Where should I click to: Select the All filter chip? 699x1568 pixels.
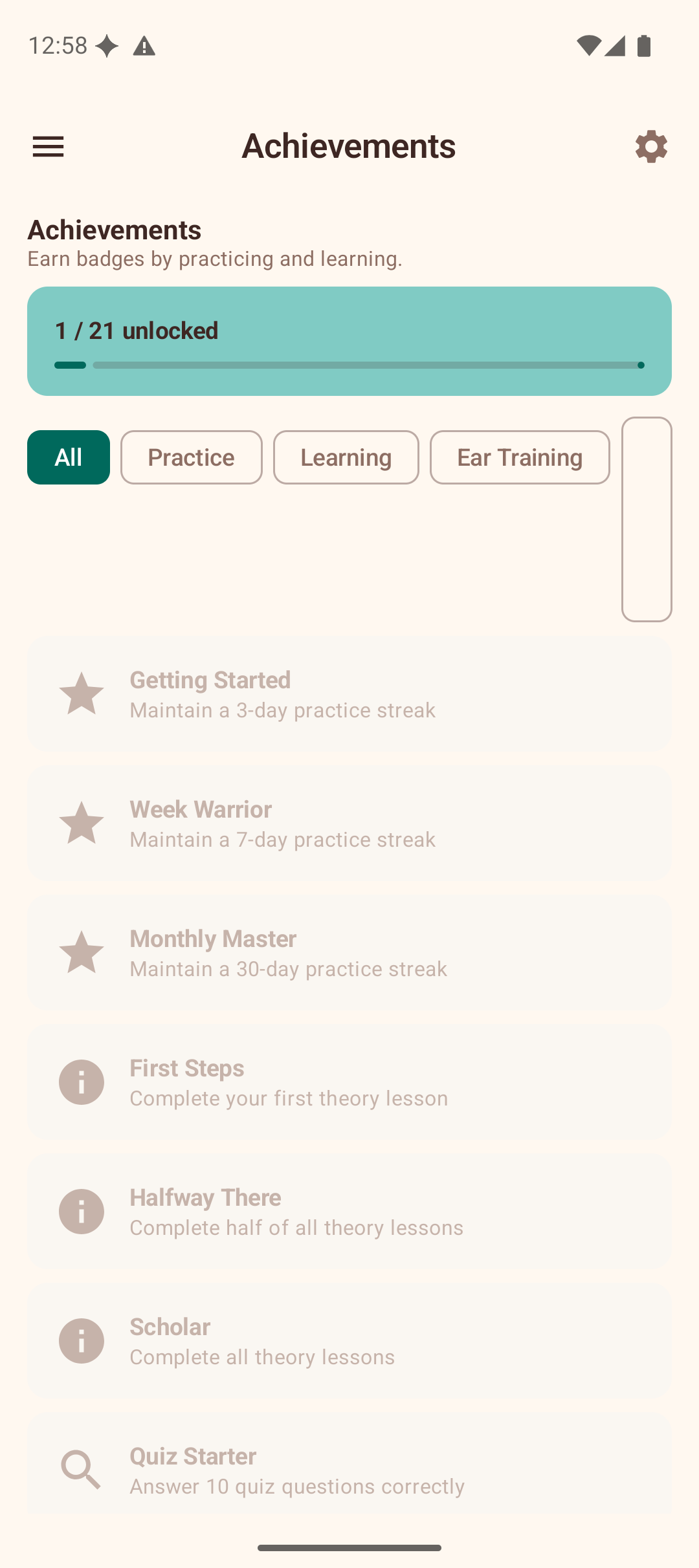(69, 457)
